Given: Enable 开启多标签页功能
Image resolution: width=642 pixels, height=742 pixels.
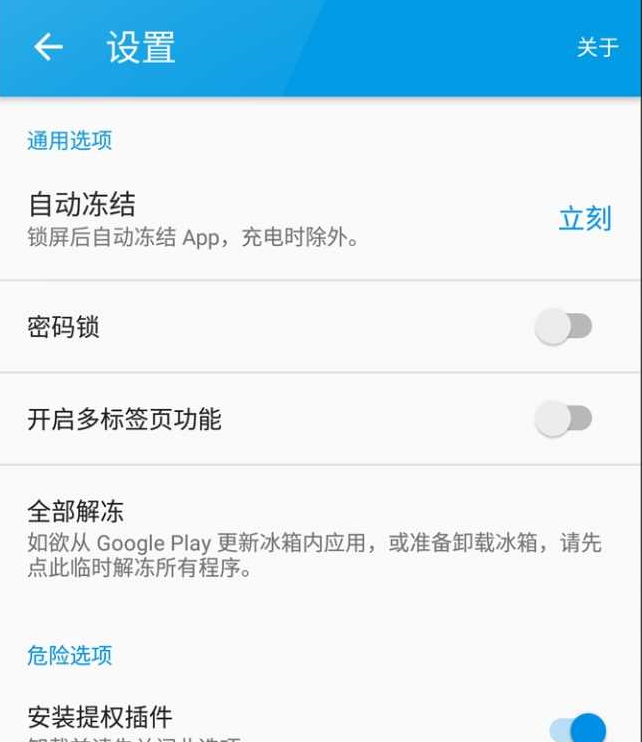Looking at the screenshot, I should pos(564,419).
